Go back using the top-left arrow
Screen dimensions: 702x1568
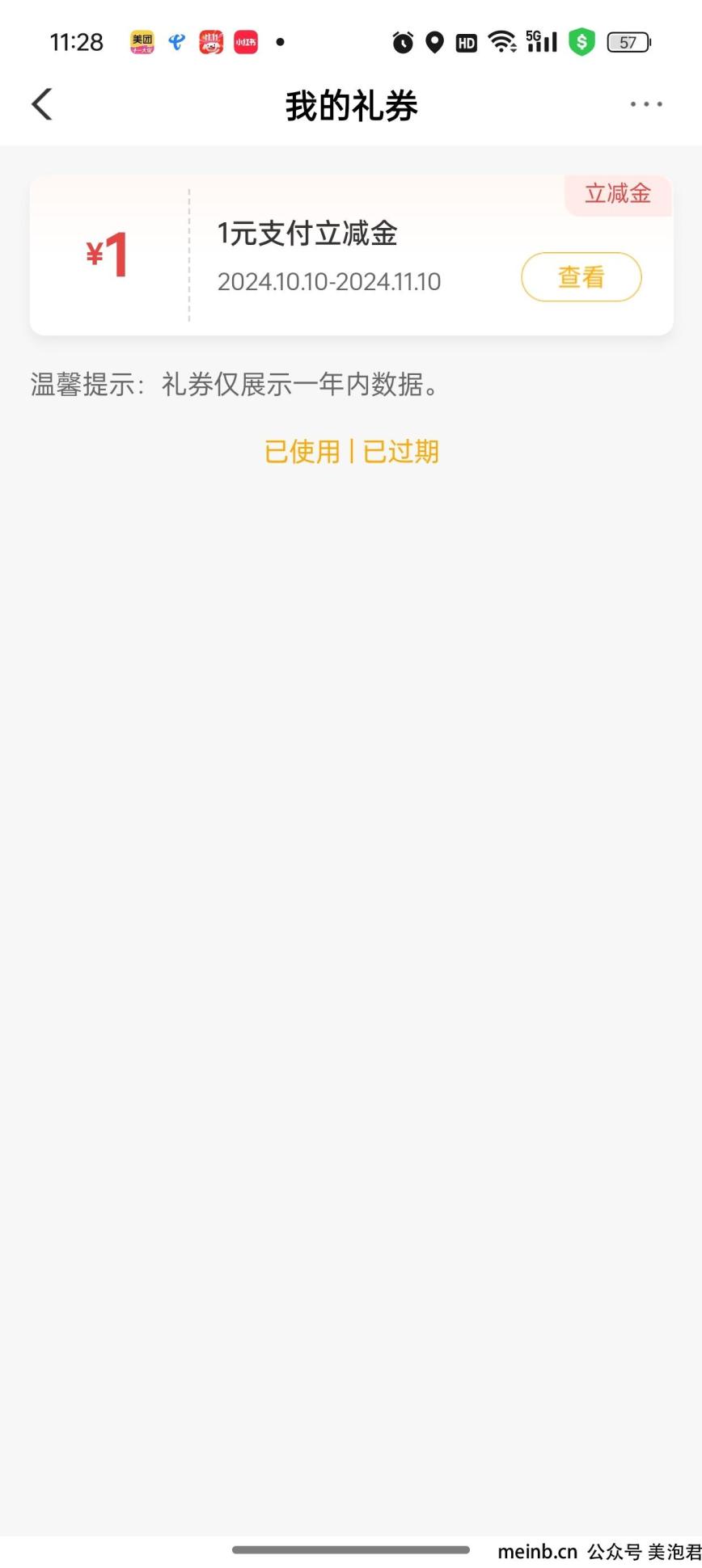click(42, 104)
